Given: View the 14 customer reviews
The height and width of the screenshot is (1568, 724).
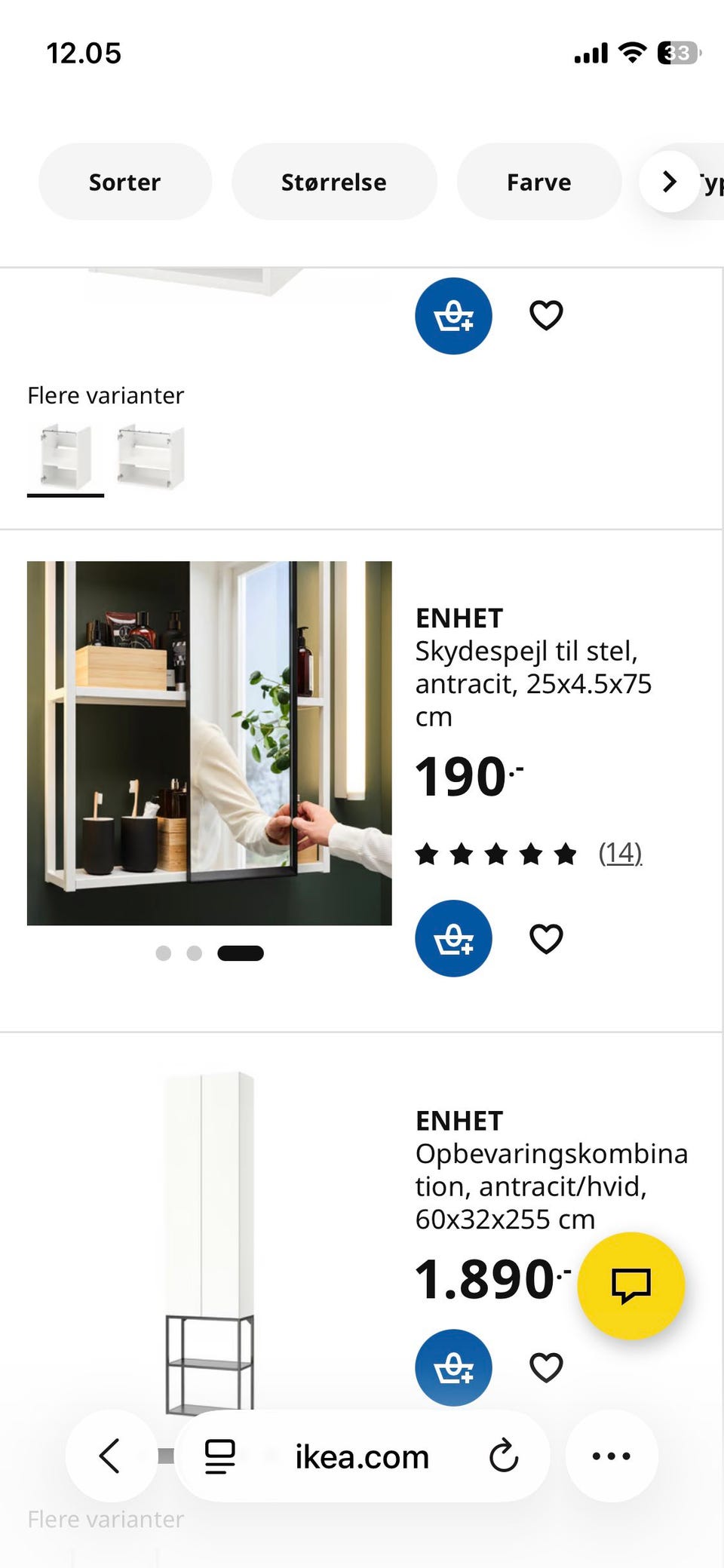Looking at the screenshot, I should (619, 853).
